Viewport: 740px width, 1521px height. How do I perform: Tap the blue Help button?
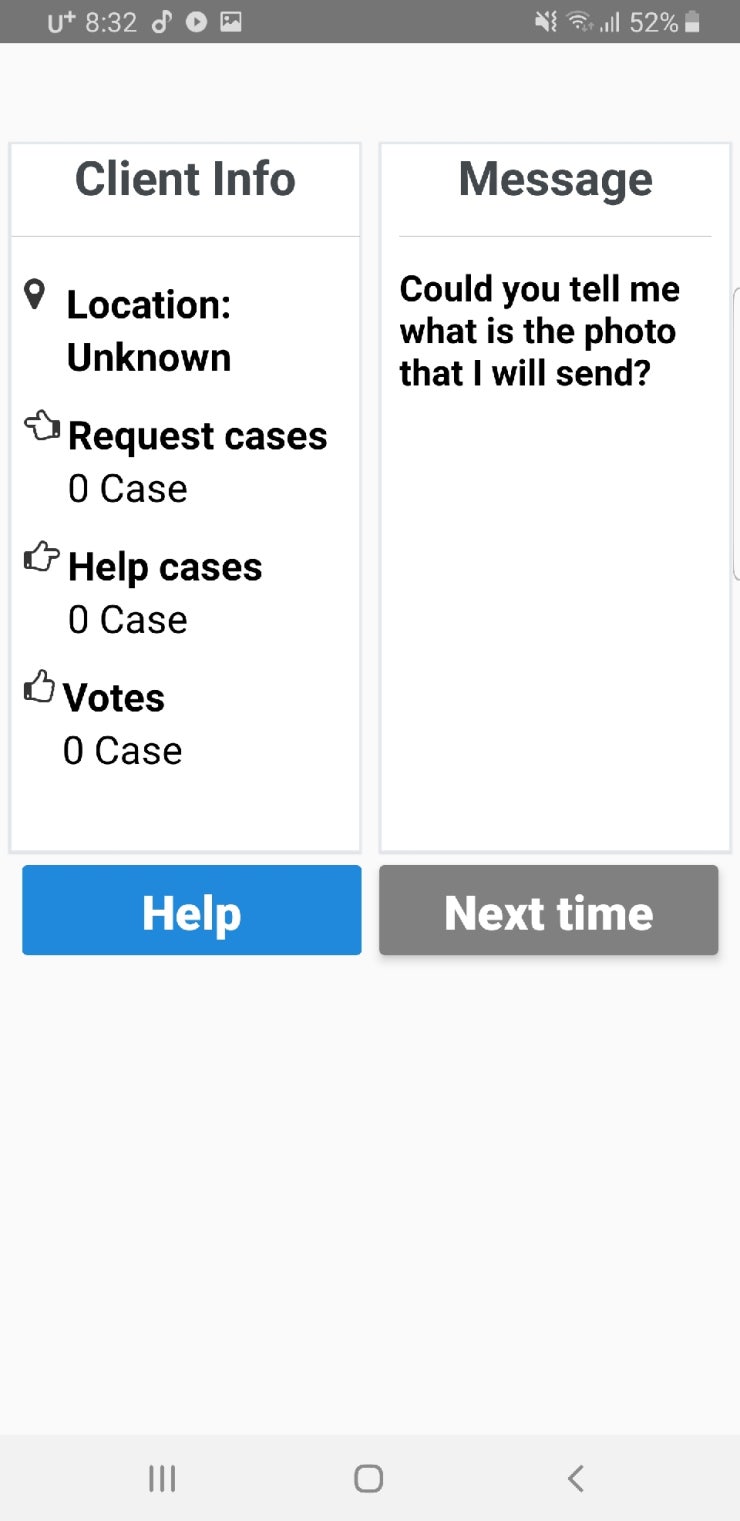tap(191, 910)
